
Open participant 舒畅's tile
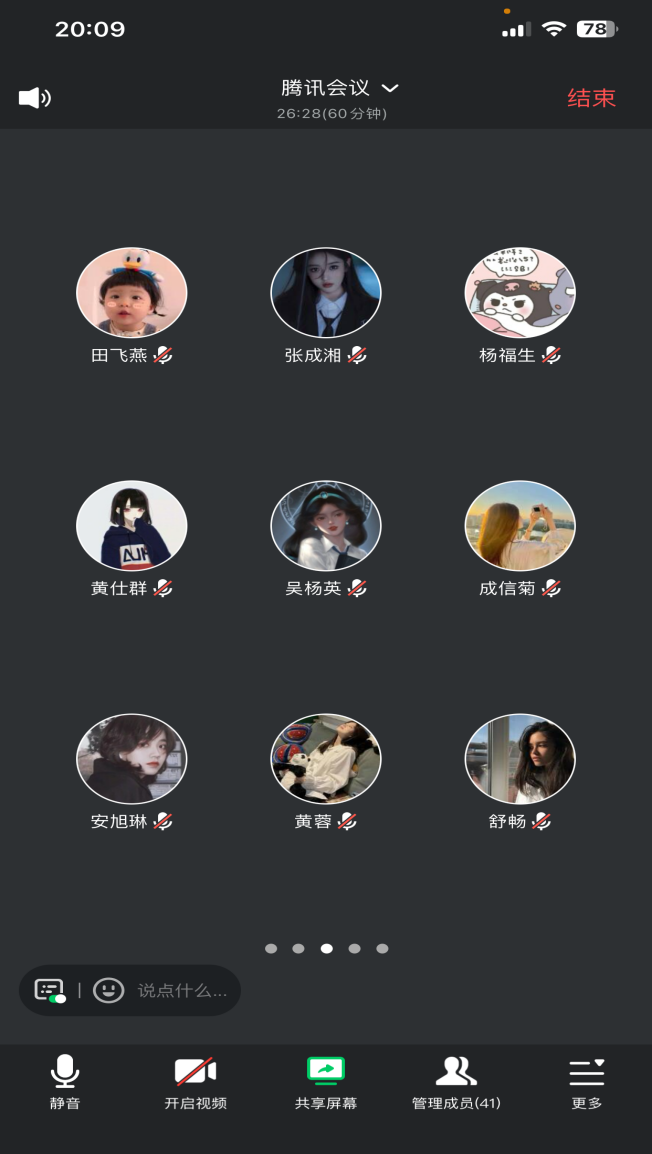(520, 759)
